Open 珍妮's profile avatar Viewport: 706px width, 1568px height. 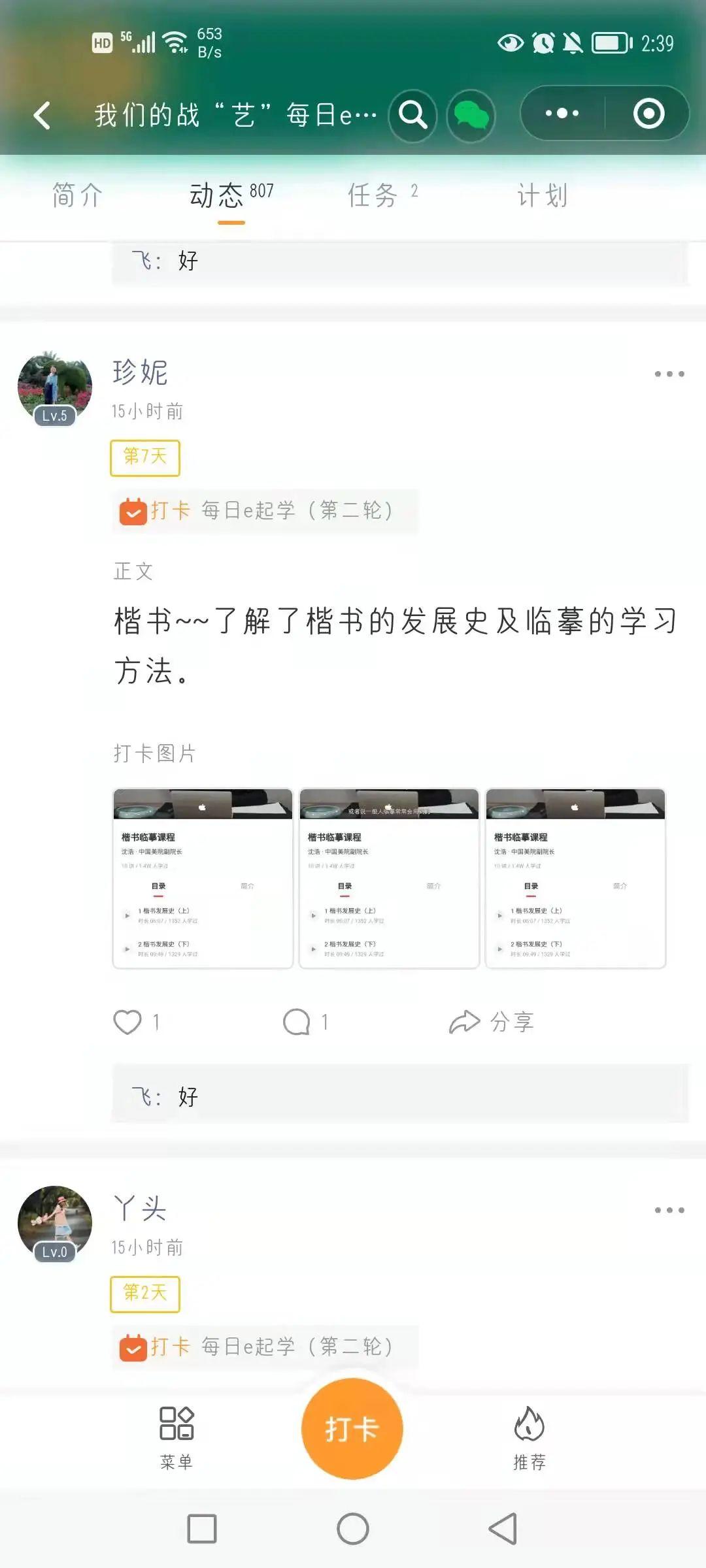(x=55, y=387)
